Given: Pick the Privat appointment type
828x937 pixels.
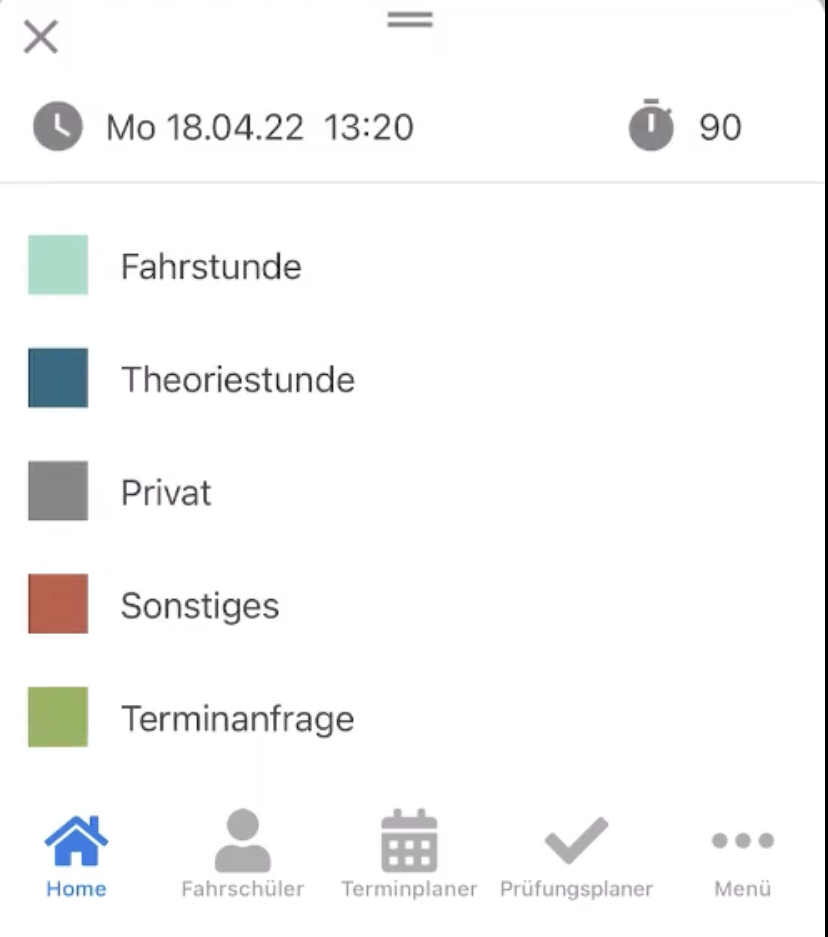Looking at the screenshot, I should tap(166, 493).
